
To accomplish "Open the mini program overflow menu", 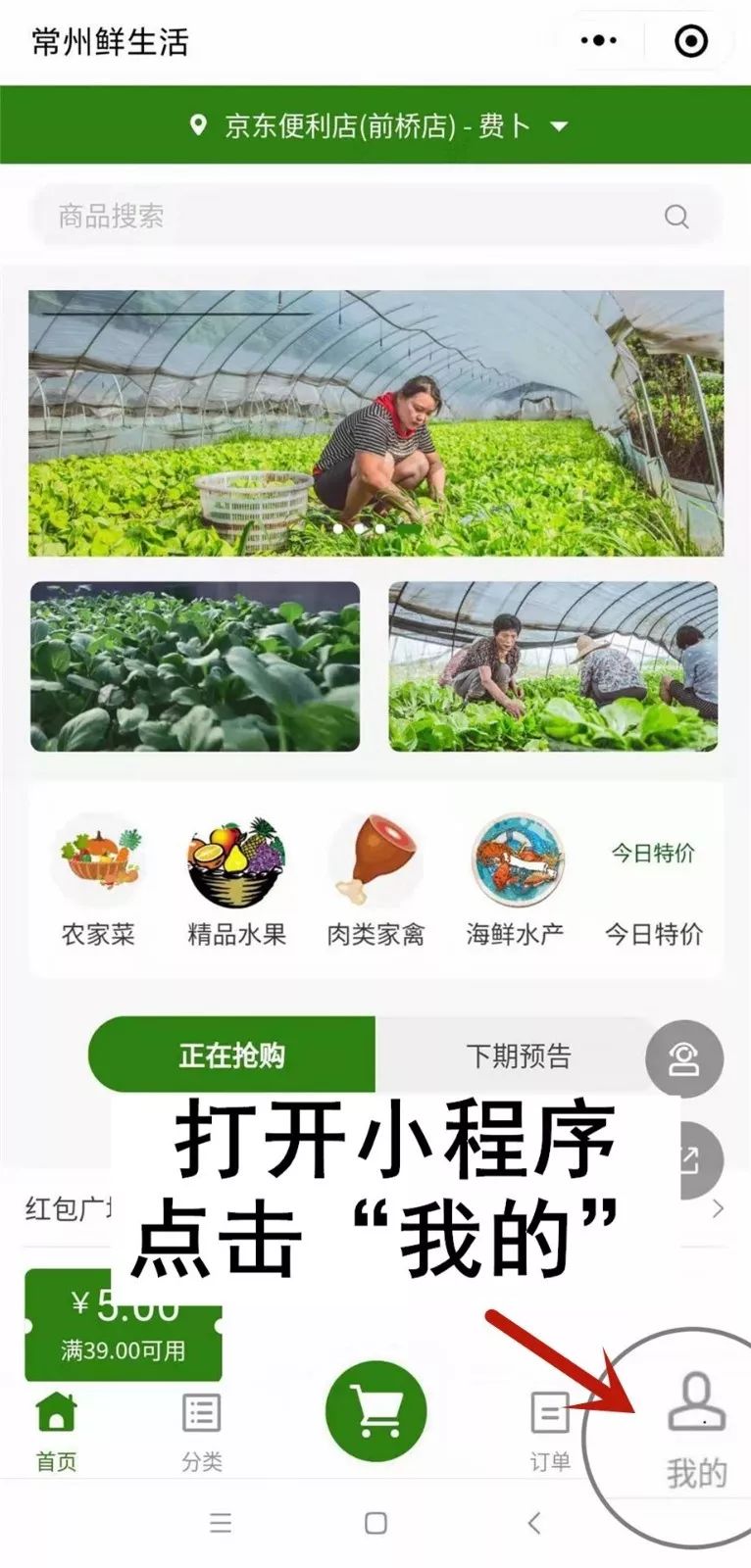I will click(x=598, y=41).
